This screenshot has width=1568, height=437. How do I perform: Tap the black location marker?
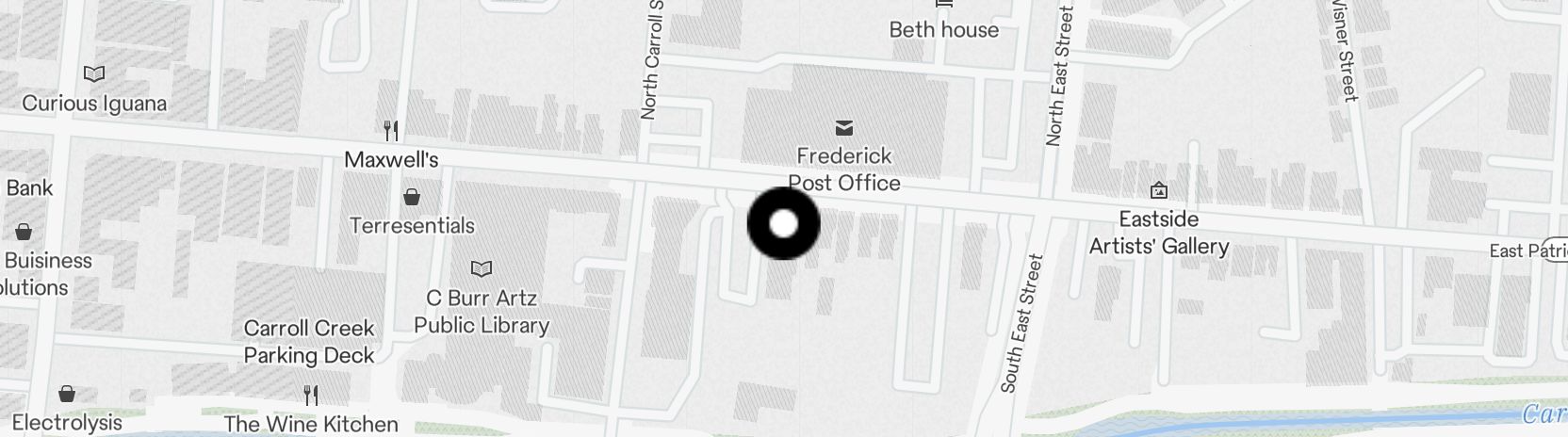click(x=783, y=224)
